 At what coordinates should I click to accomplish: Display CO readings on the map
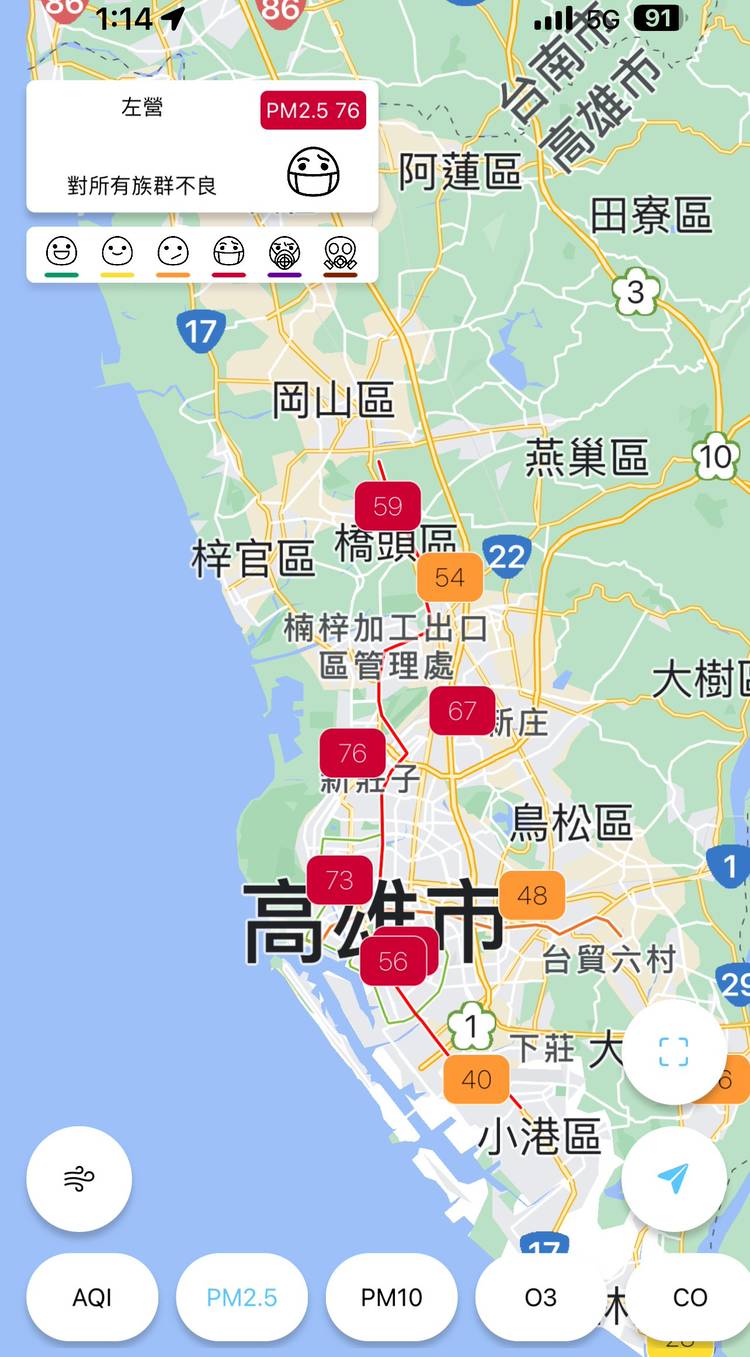point(689,1297)
